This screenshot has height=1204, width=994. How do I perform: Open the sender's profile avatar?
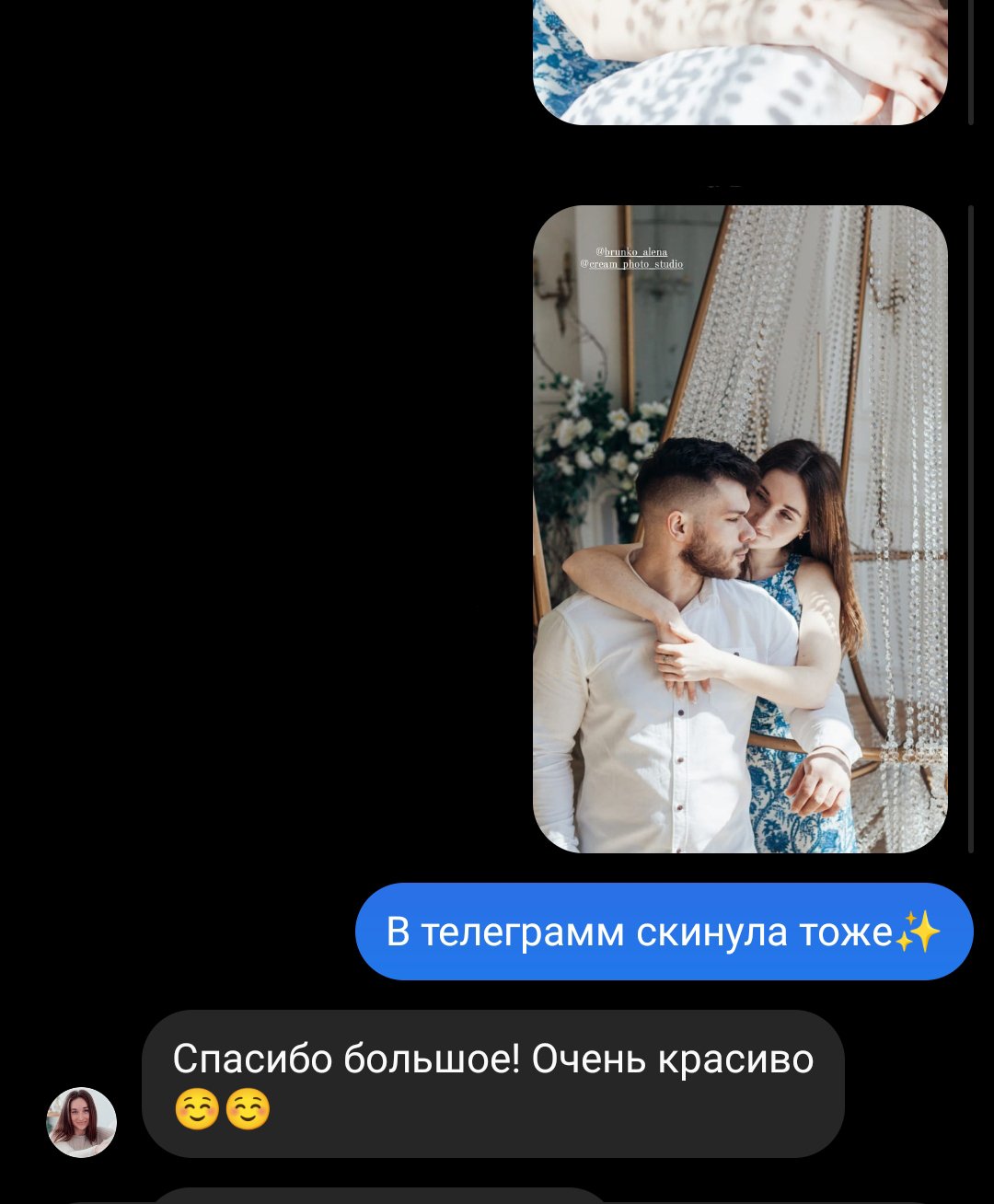point(82,1121)
